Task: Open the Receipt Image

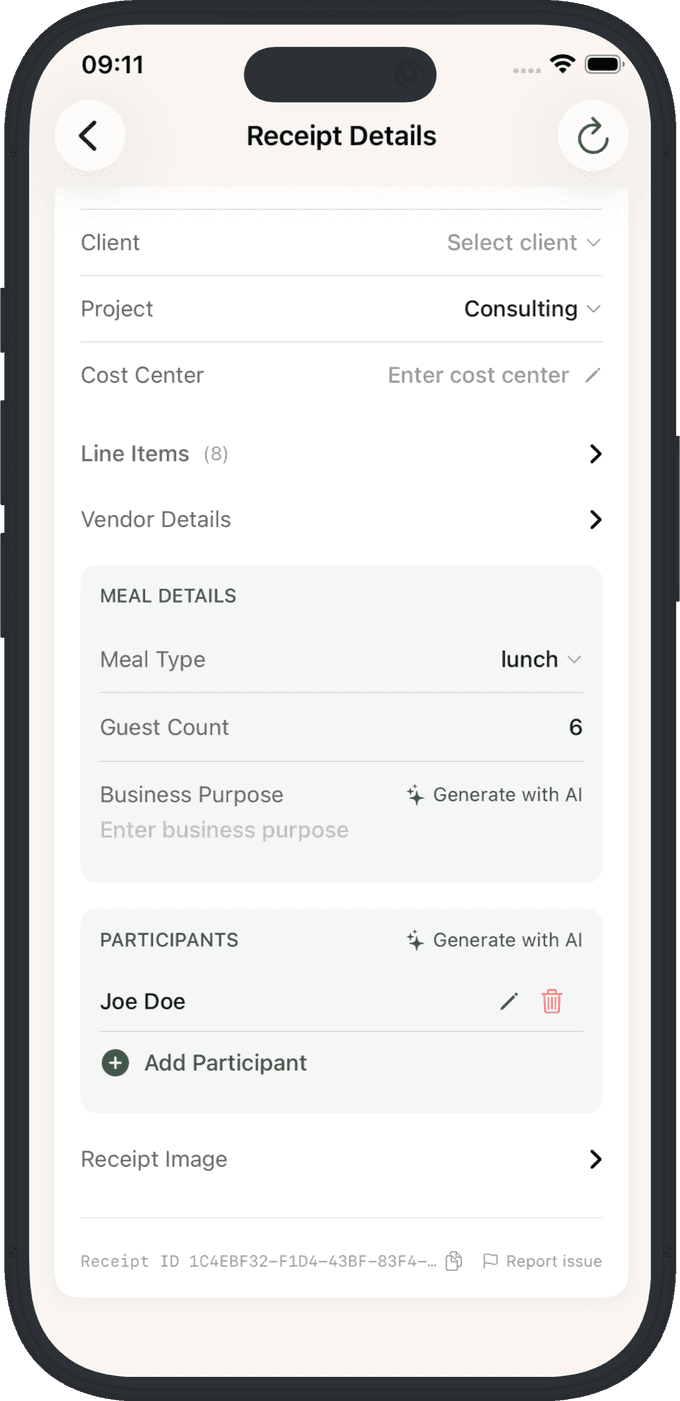Action: click(x=341, y=1160)
